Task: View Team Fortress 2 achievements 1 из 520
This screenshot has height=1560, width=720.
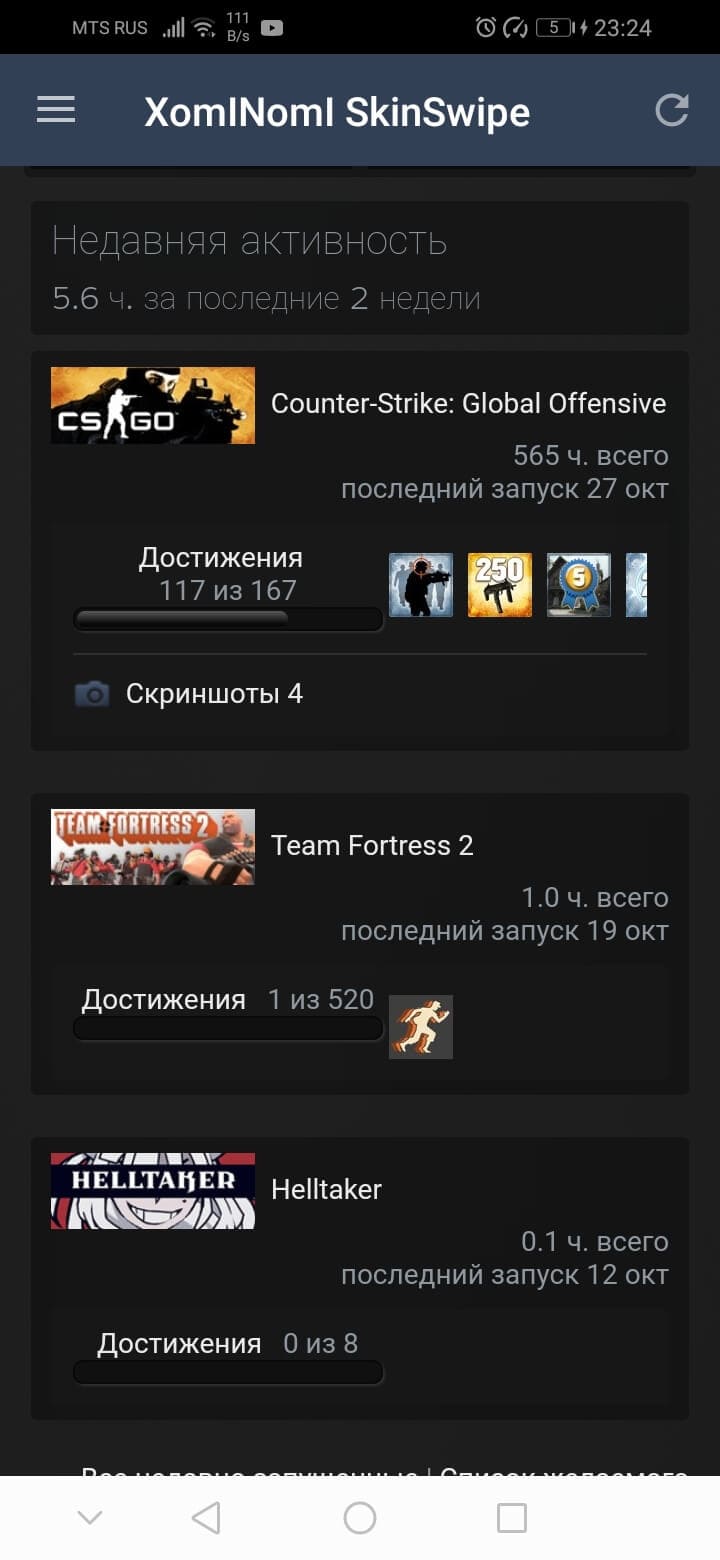Action: coord(228,1000)
